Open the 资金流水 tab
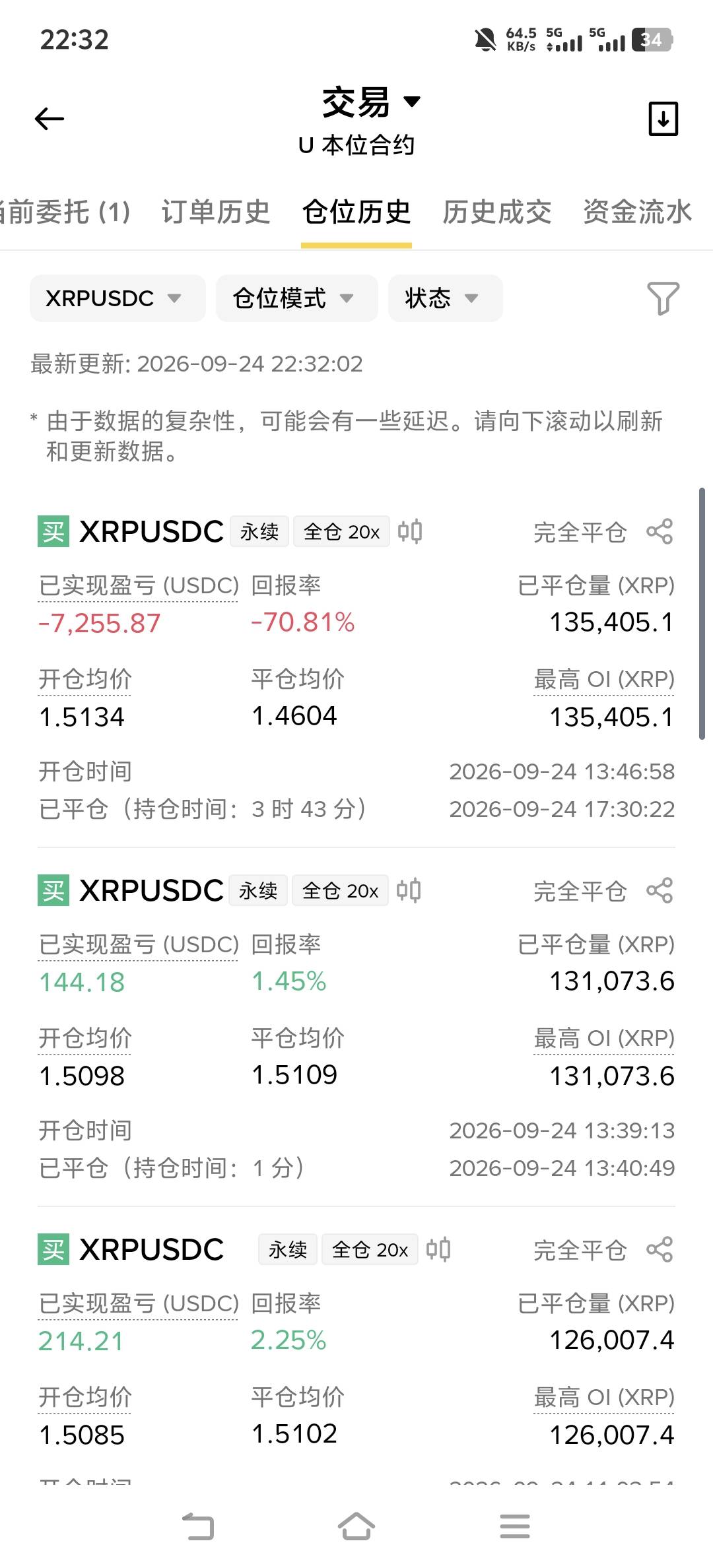The image size is (713, 1568). point(637,212)
